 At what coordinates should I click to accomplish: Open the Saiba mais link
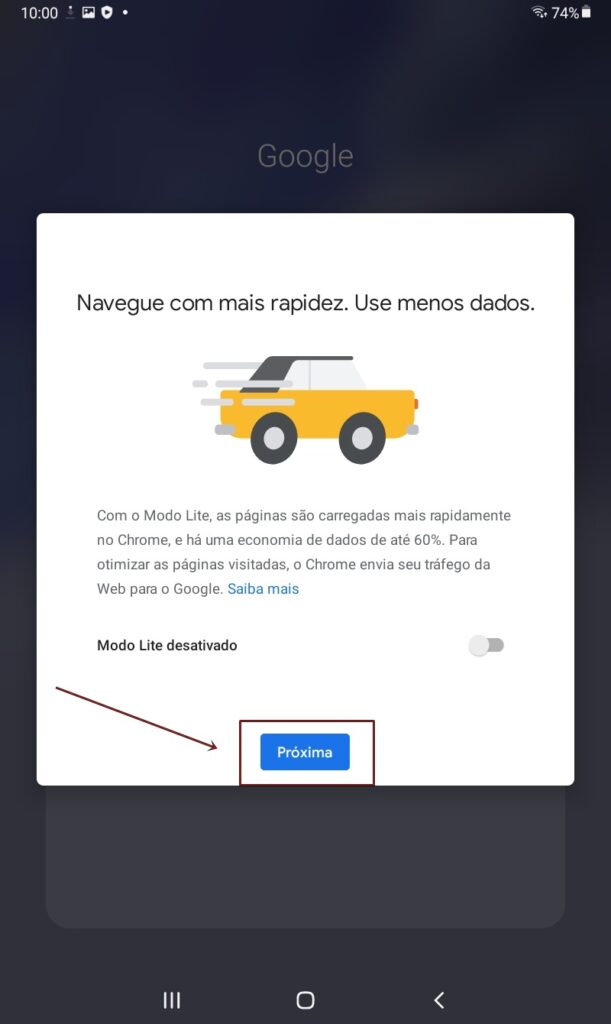click(x=263, y=588)
